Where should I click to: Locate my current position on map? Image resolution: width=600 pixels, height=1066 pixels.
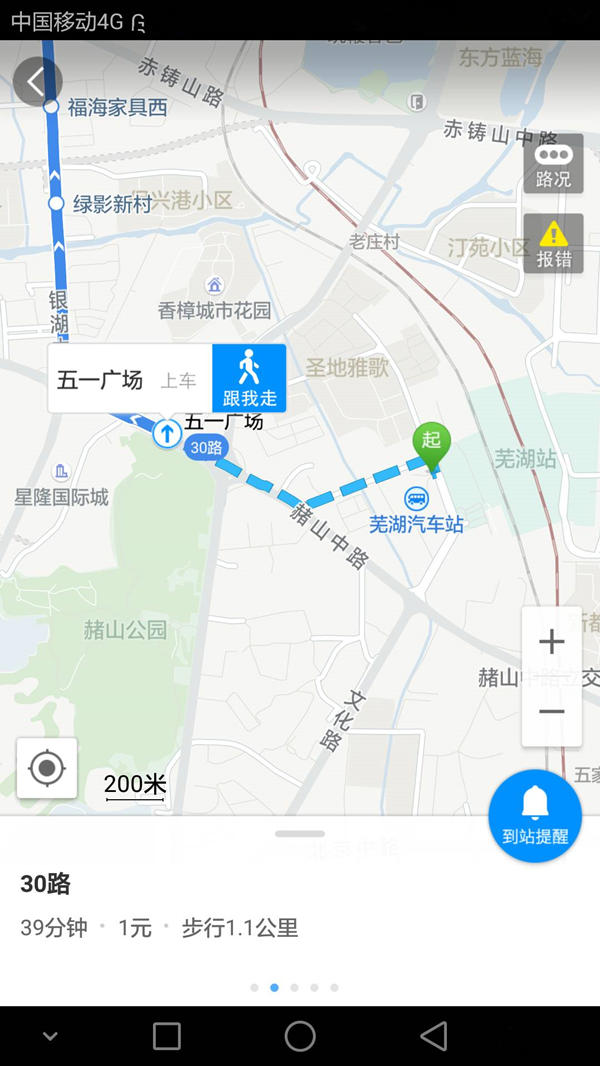pyautogui.click(x=47, y=768)
